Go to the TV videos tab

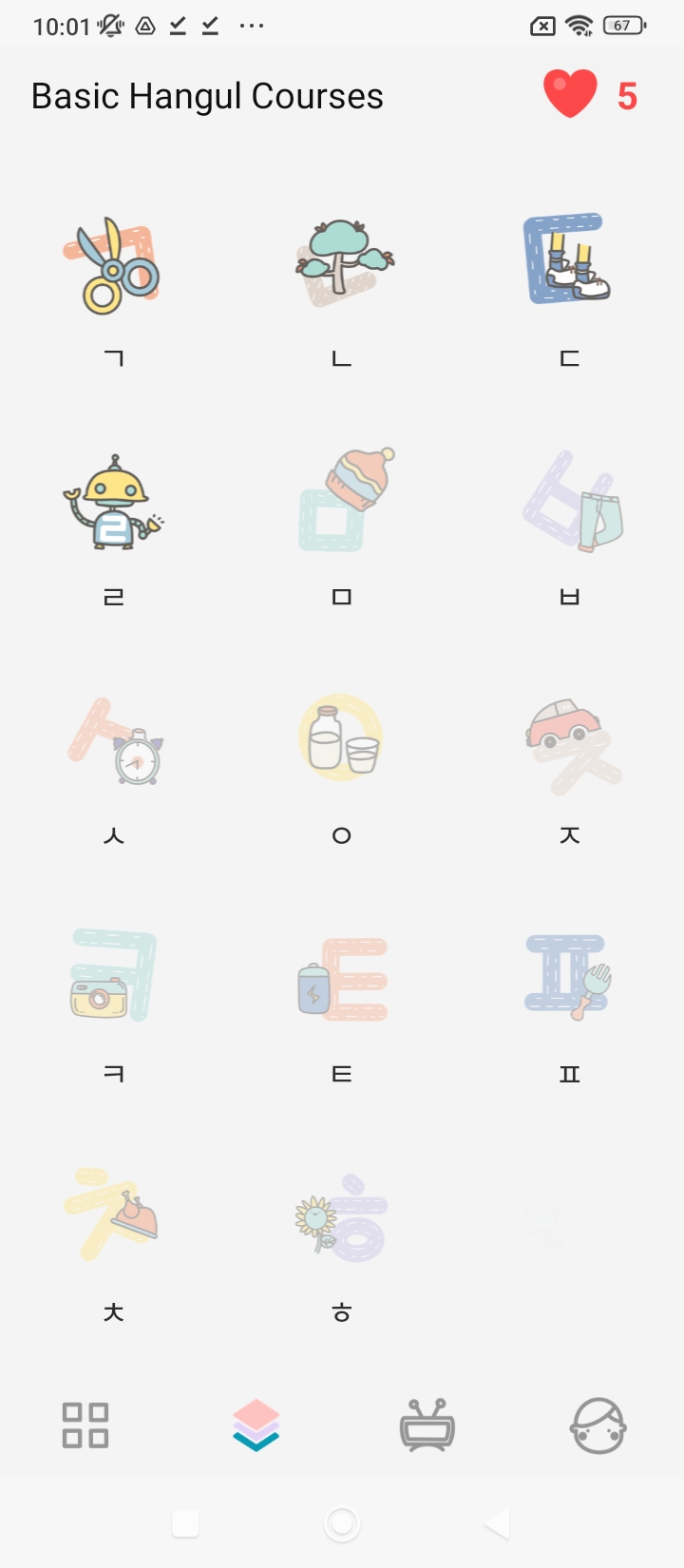point(427,1425)
